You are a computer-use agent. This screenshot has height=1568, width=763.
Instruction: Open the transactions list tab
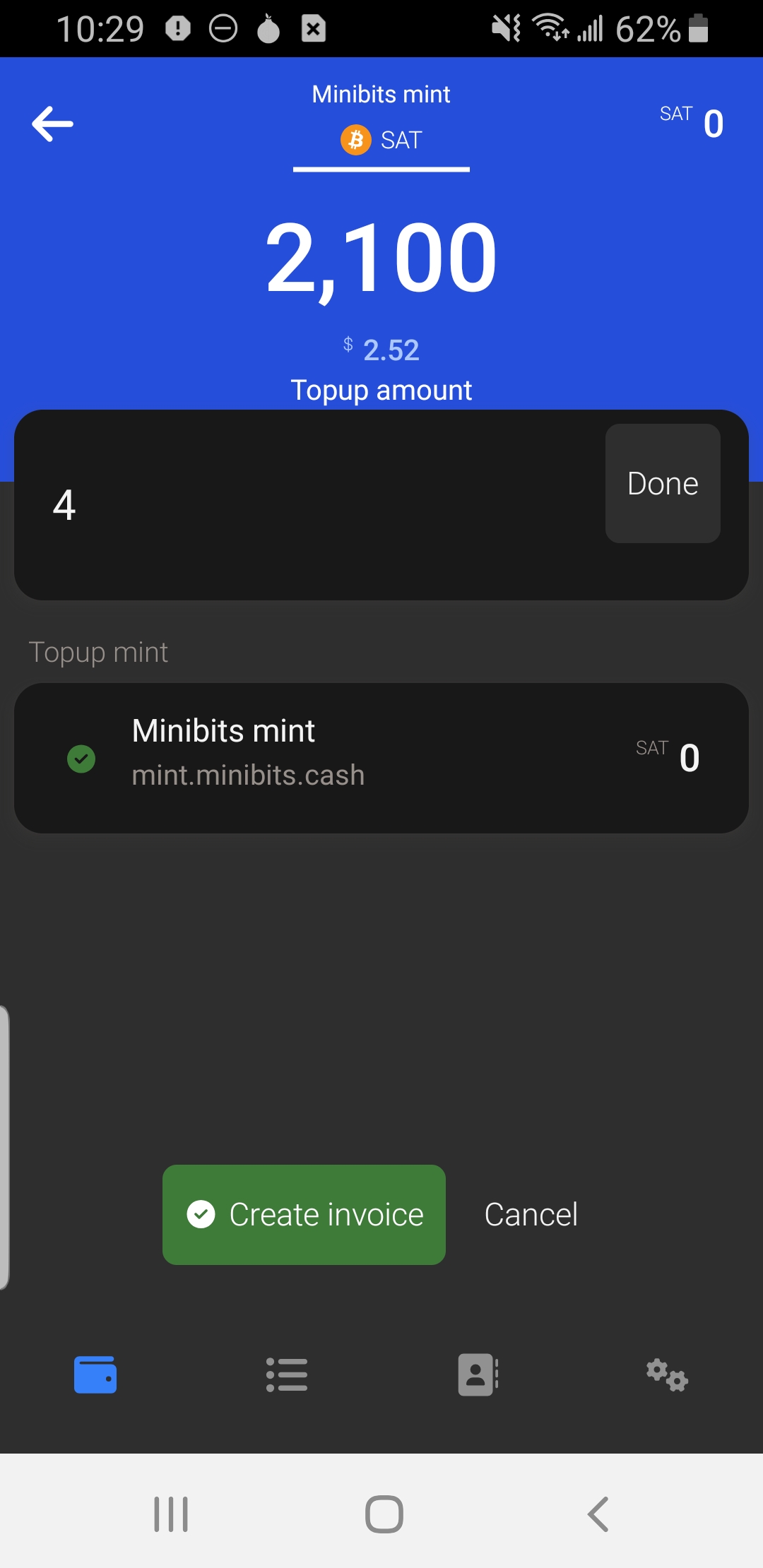pyautogui.click(x=286, y=1374)
